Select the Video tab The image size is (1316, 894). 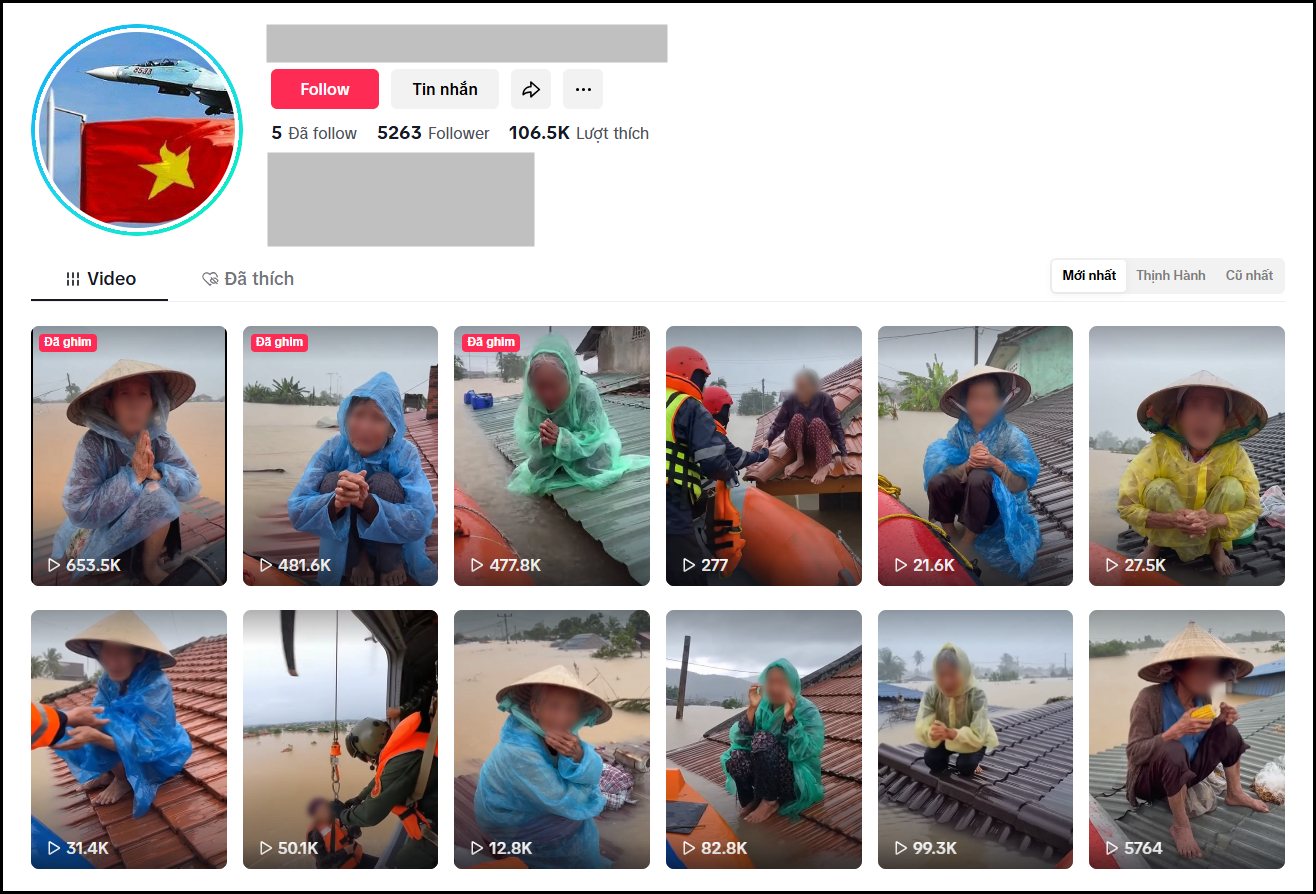click(x=100, y=279)
